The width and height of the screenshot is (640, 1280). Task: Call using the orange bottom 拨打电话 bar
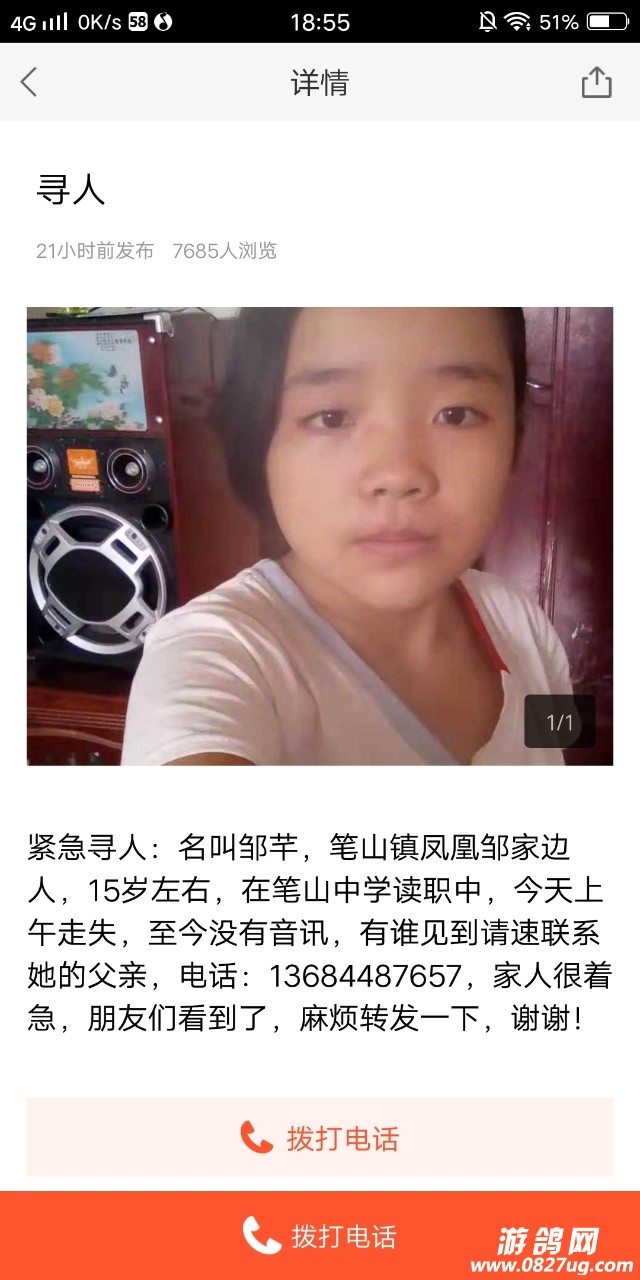320,1236
